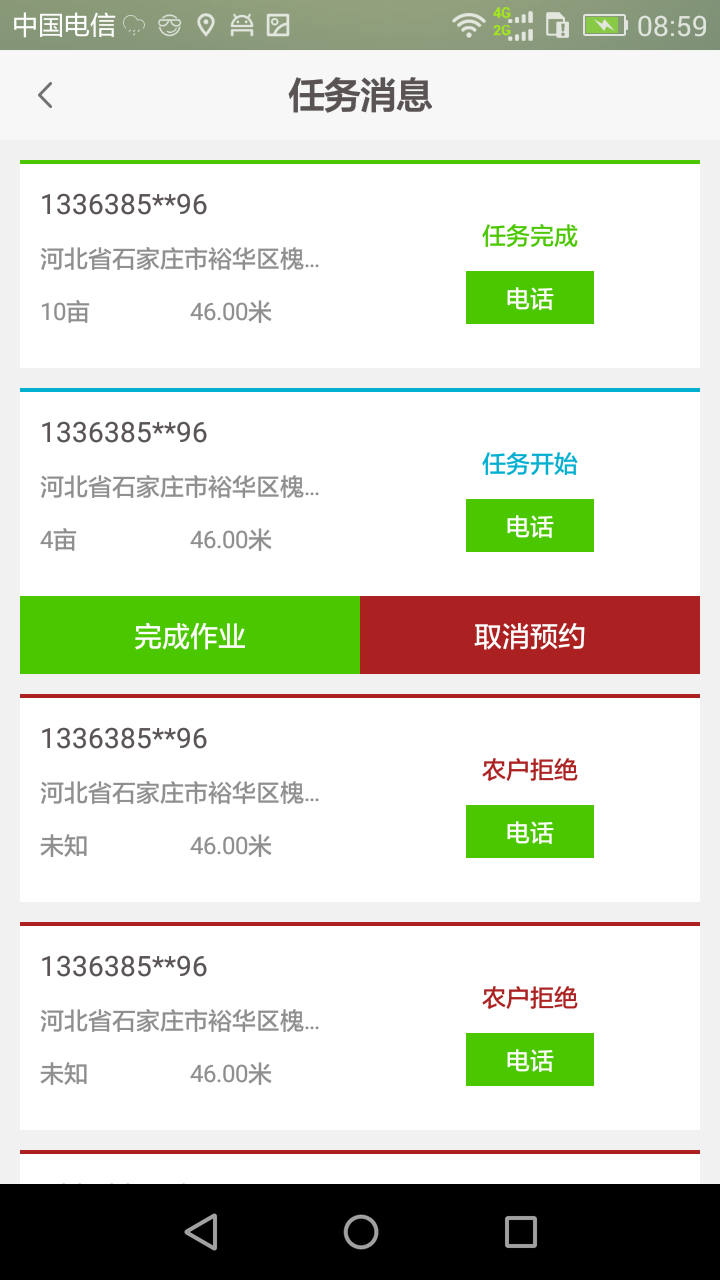The width and height of the screenshot is (720, 1280).
Task: Tap 电话 on the 任务完成 card
Action: click(x=530, y=298)
